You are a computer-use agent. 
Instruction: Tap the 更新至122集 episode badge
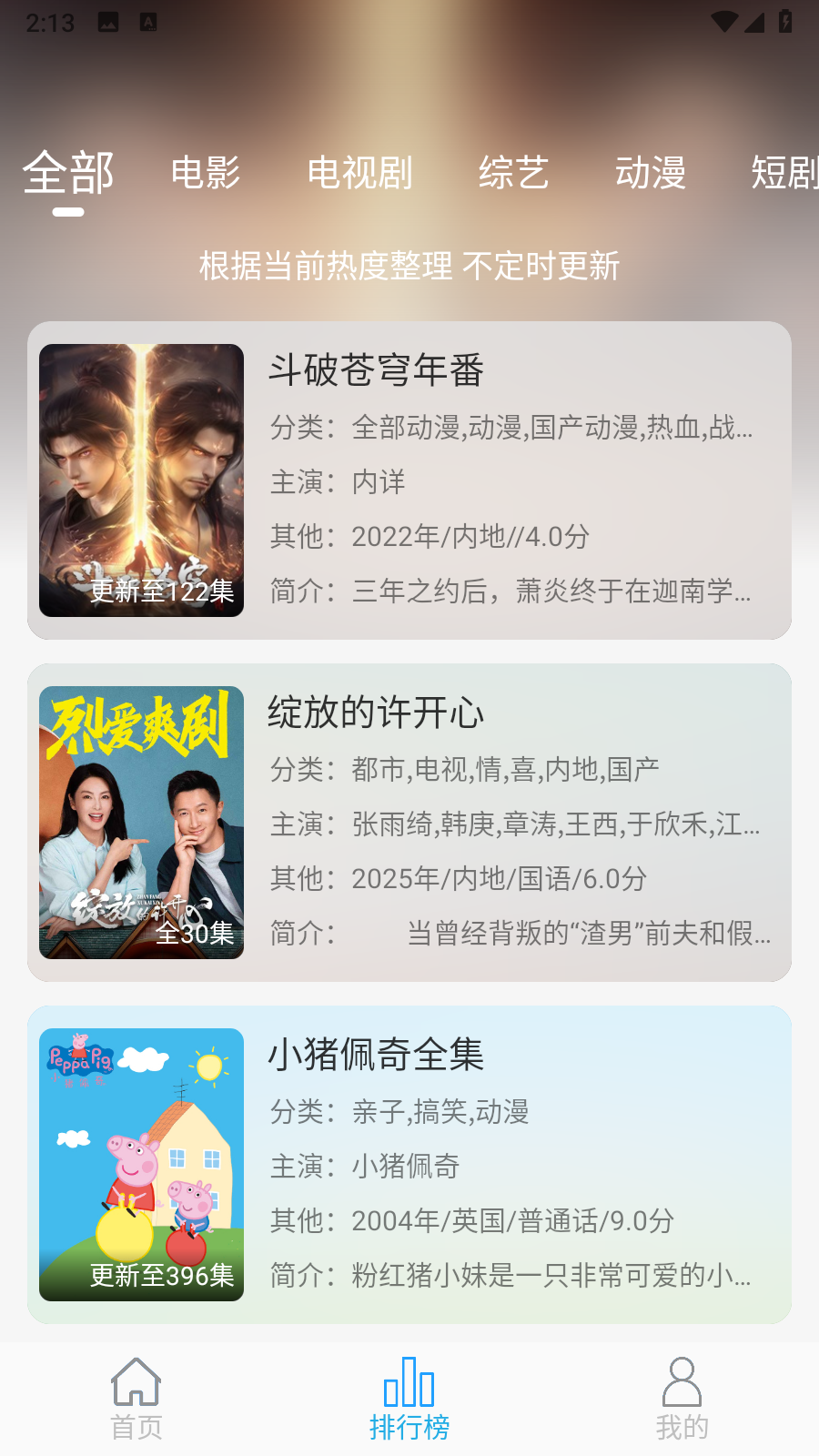point(161,591)
